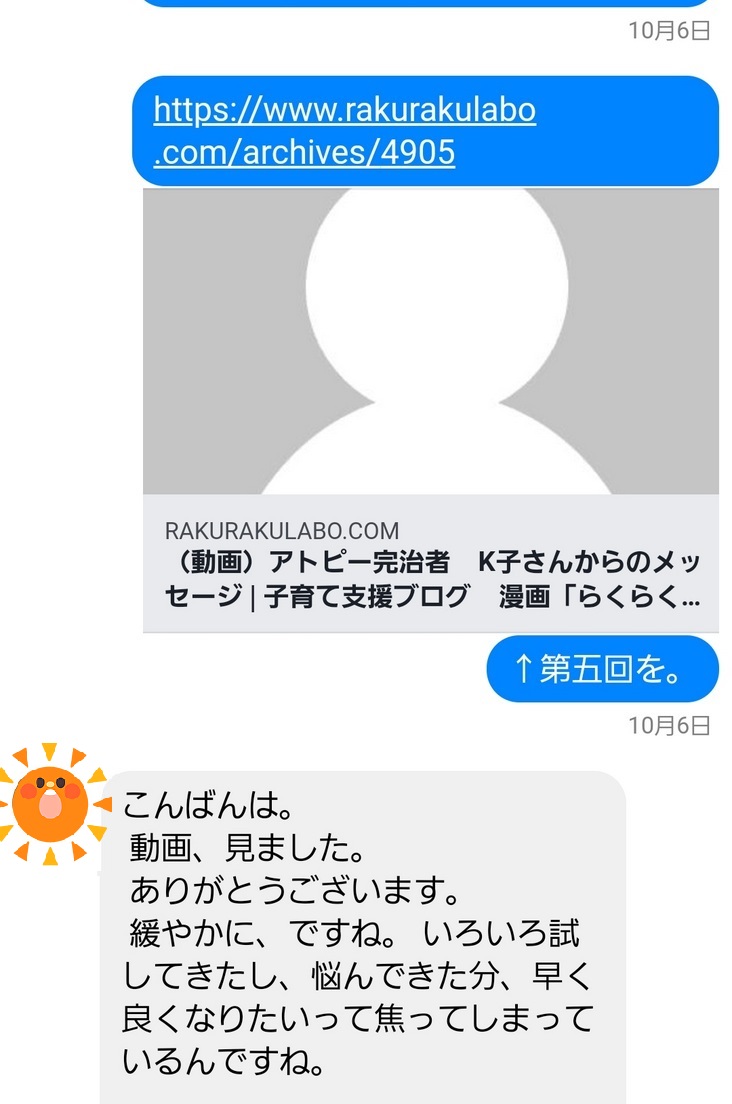Viewport: 732px width, 1104px height.
Task: Open the sun avatar's profile
Action: pos(51,803)
